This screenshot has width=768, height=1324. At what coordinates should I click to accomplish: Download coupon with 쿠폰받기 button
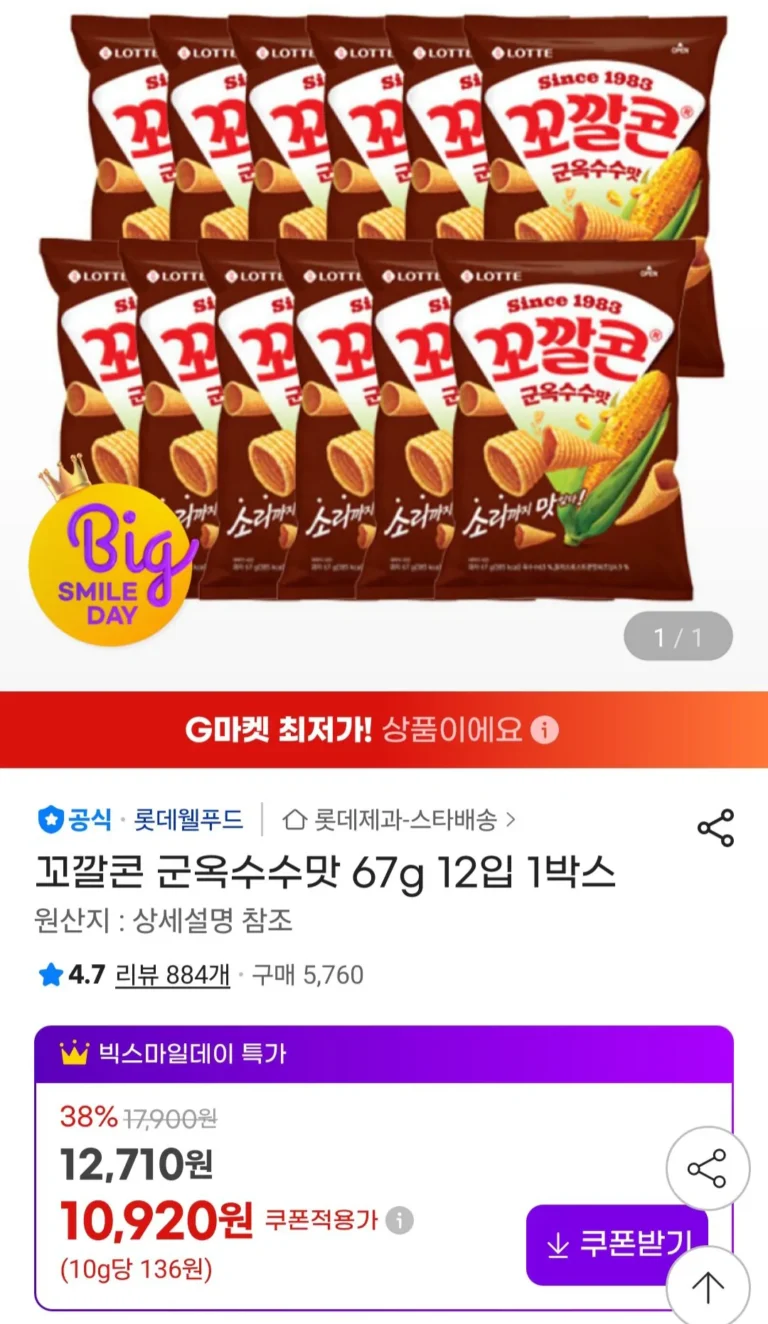click(617, 1245)
